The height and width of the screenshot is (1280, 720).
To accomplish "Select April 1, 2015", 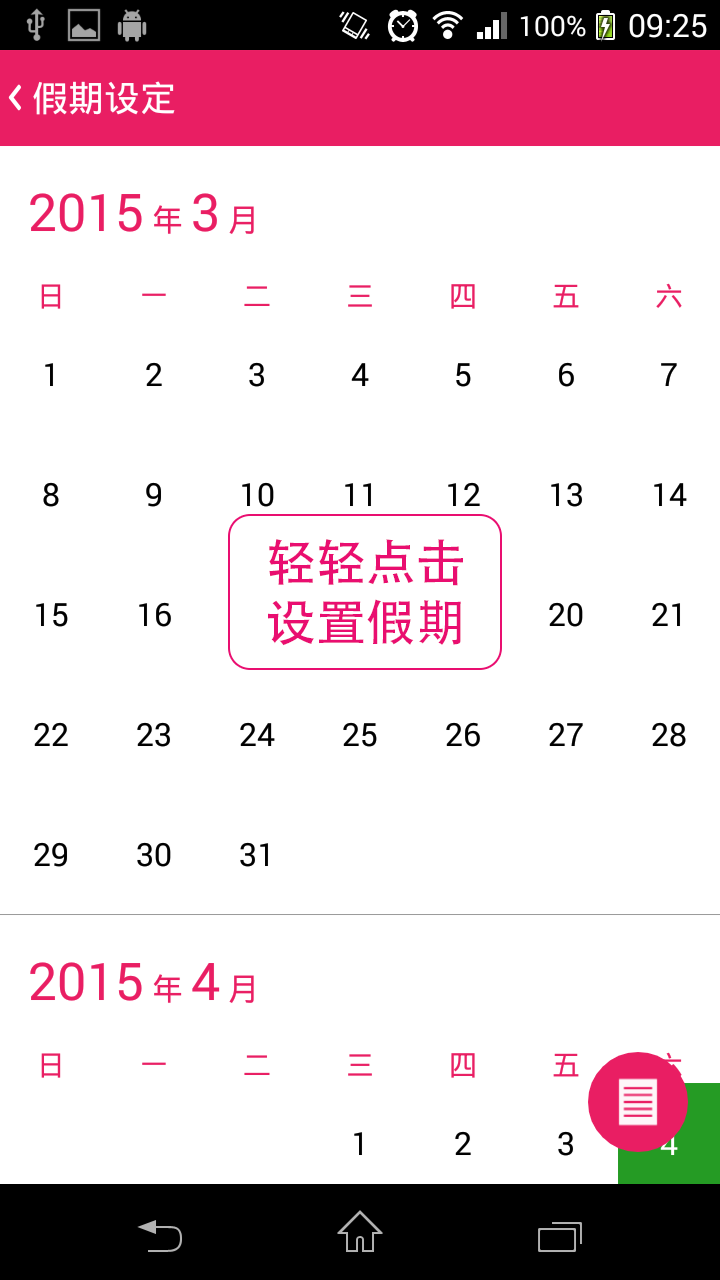I will 360,1144.
